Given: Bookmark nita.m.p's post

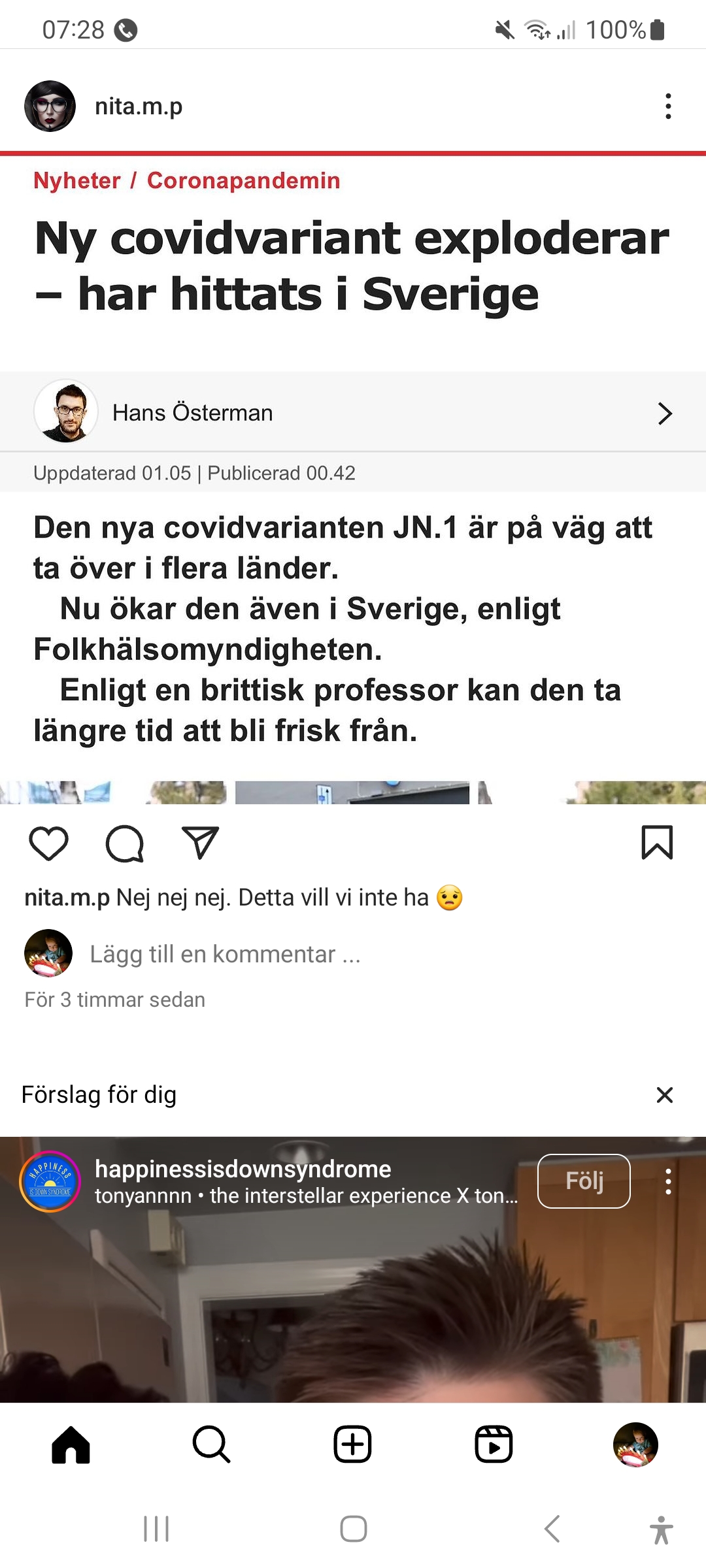Looking at the screenshot, I should click(x=657, y=843).
